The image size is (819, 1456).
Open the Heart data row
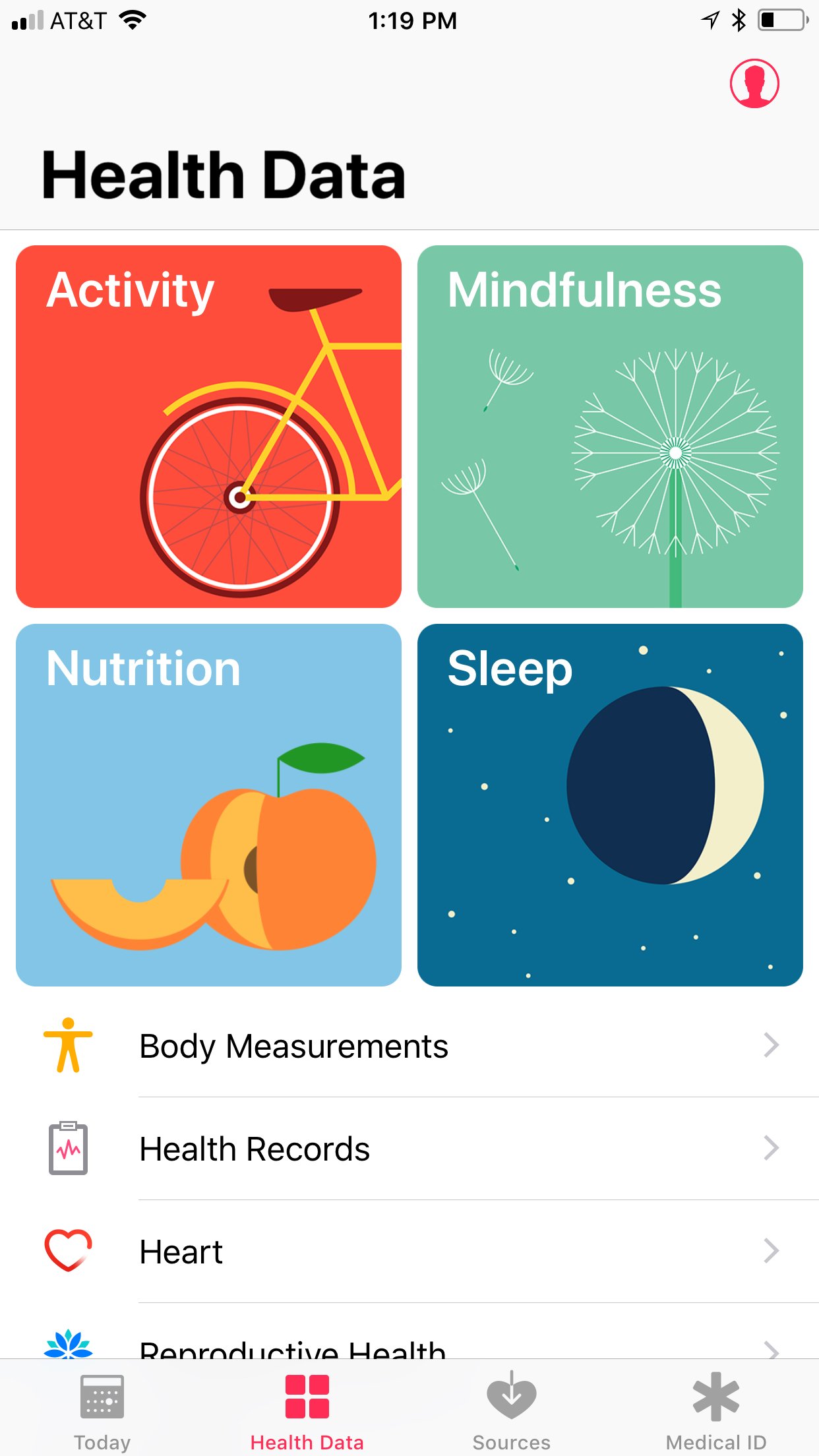tap(422, 1252)
